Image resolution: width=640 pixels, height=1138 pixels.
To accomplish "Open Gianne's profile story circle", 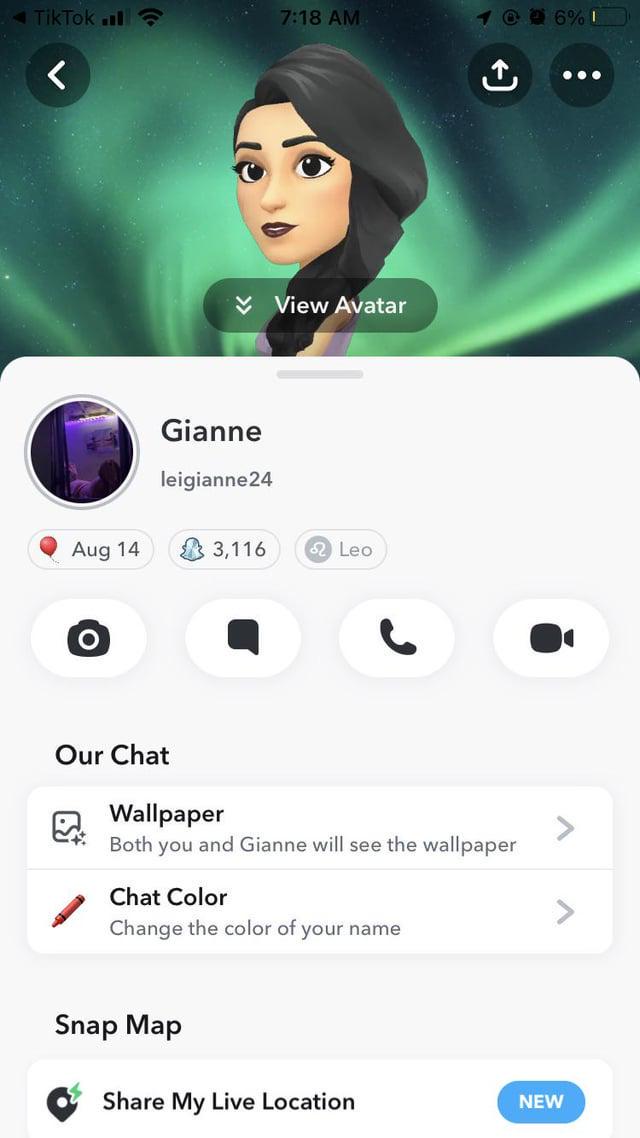I will click(x=82, y=452).
